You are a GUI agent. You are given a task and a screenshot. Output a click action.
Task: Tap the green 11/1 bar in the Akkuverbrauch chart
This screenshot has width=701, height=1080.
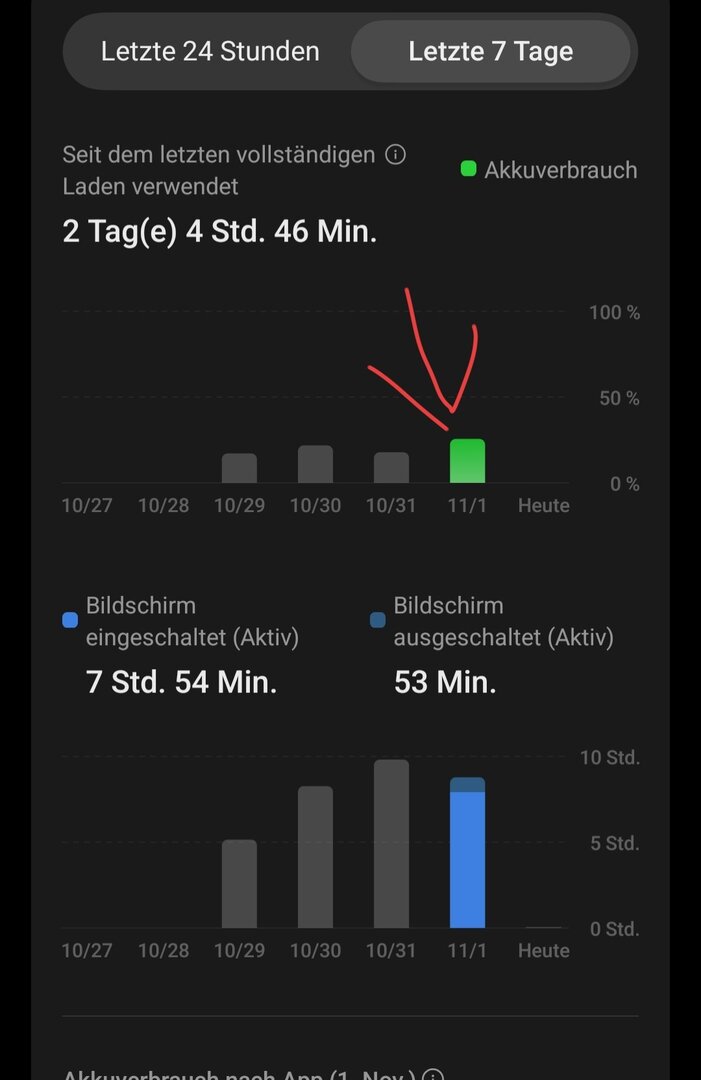tap(467, 462)
